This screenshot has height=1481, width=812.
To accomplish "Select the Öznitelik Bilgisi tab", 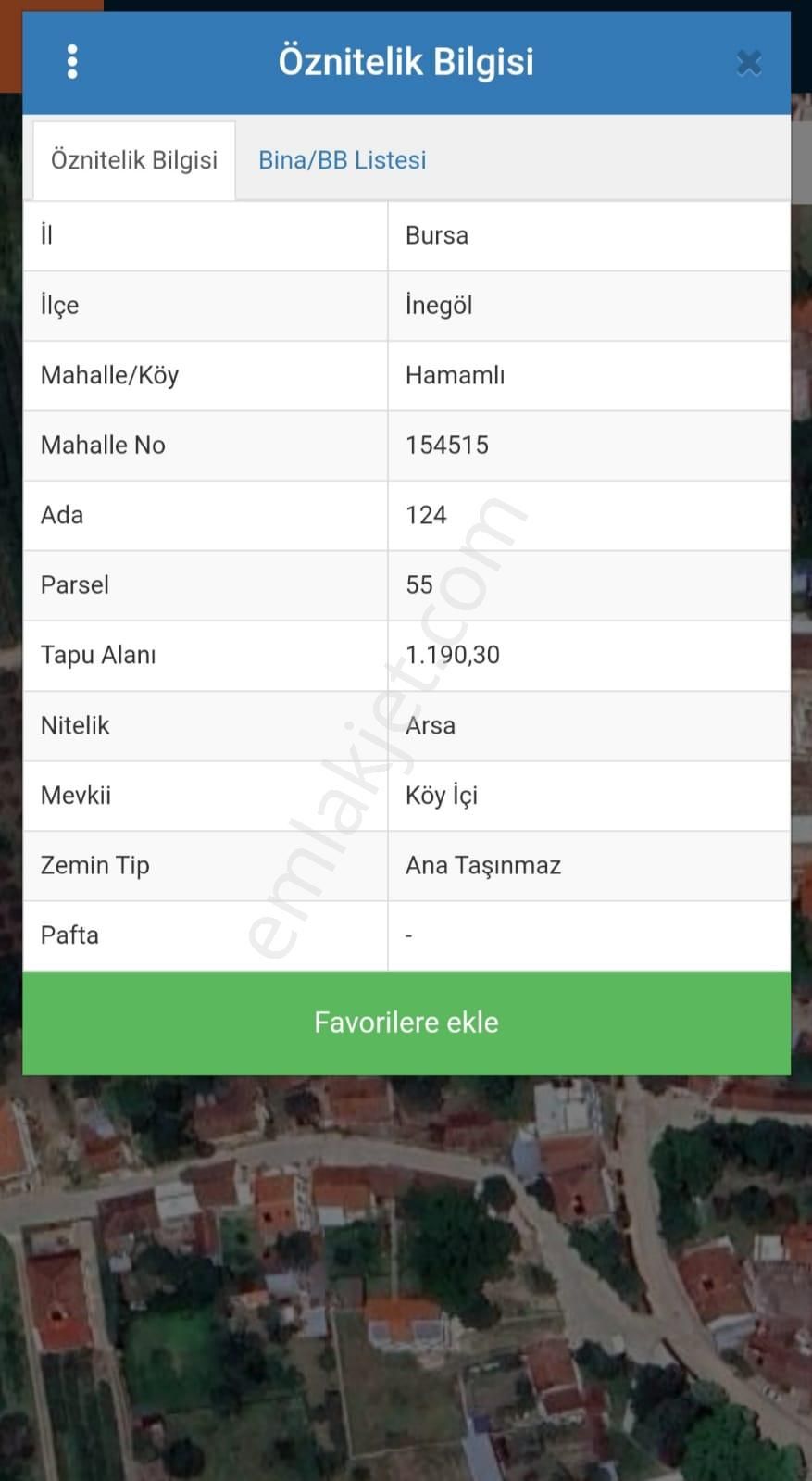I will (x=134, y=159).
